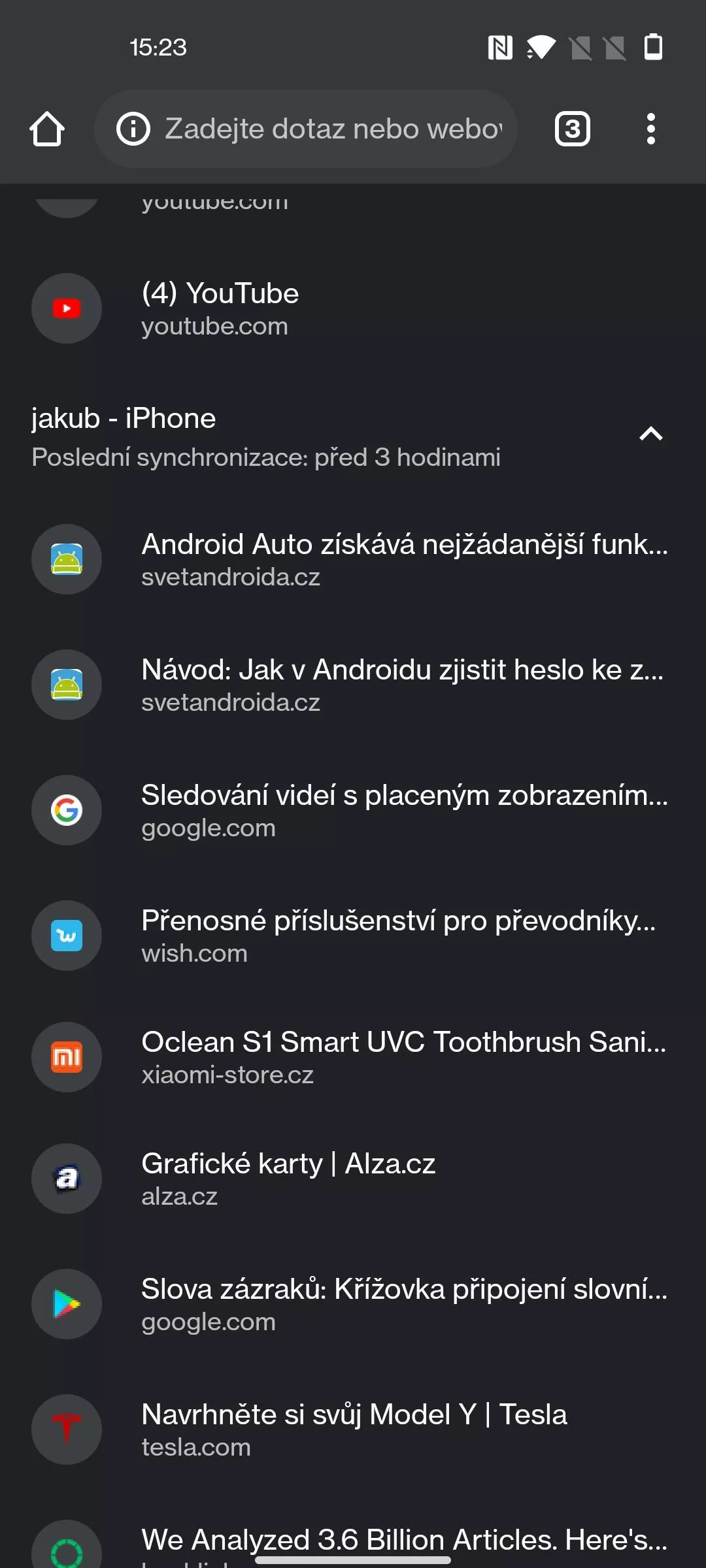Open Grafické karty Alza.cz page

[x=353, y=1179]
